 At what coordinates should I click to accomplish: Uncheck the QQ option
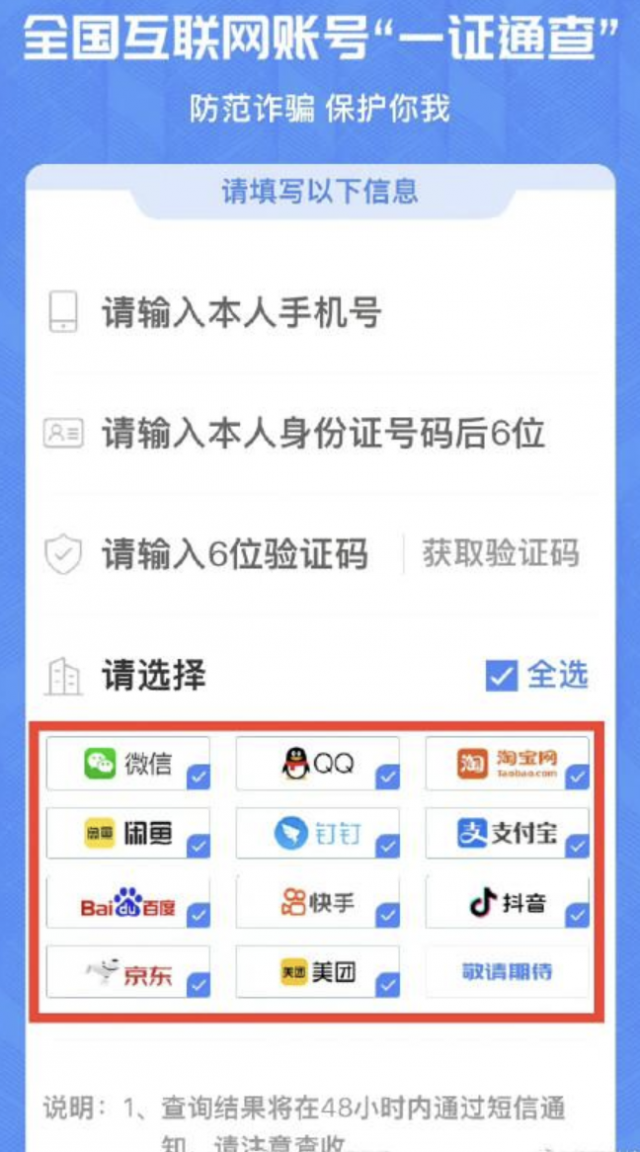[318, 764]
